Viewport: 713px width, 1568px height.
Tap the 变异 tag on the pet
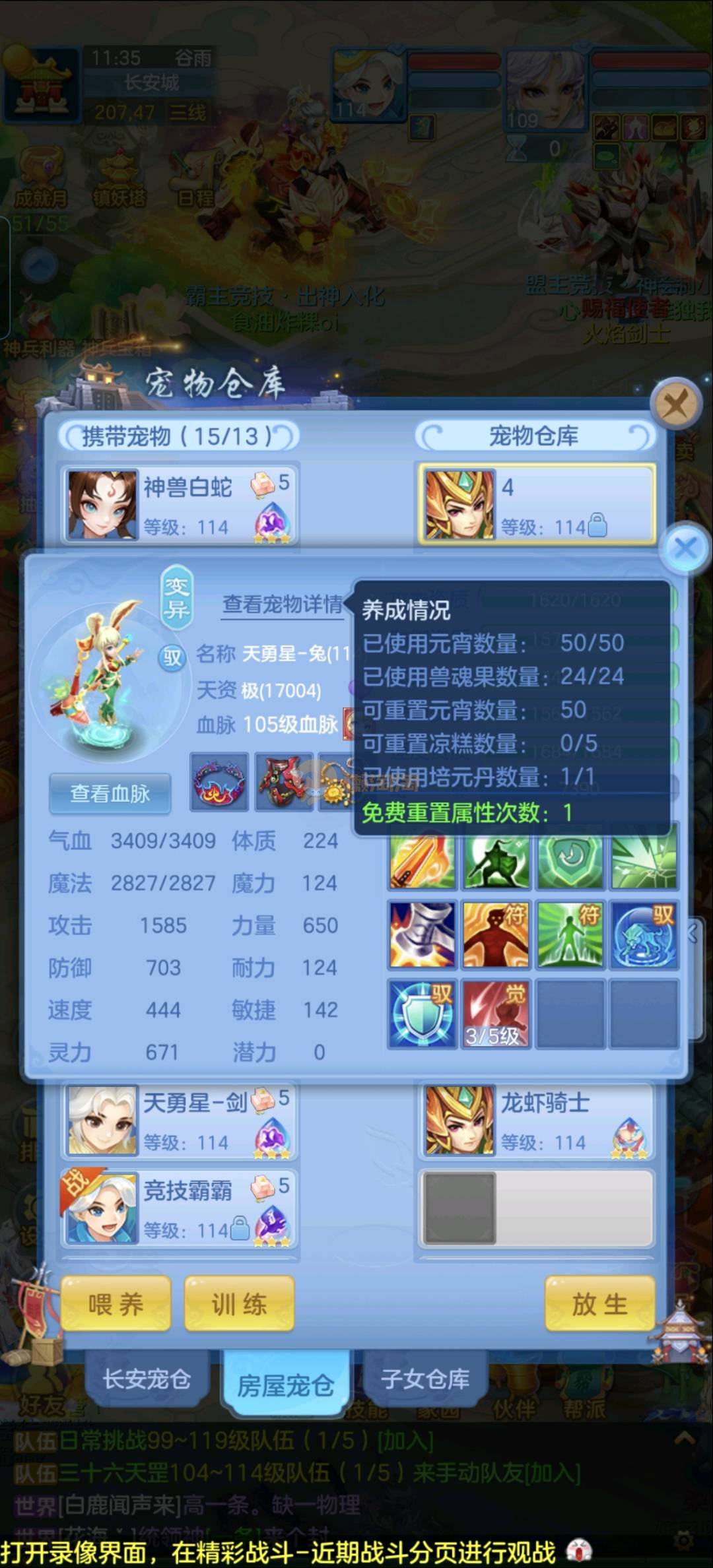click(176, 597)
